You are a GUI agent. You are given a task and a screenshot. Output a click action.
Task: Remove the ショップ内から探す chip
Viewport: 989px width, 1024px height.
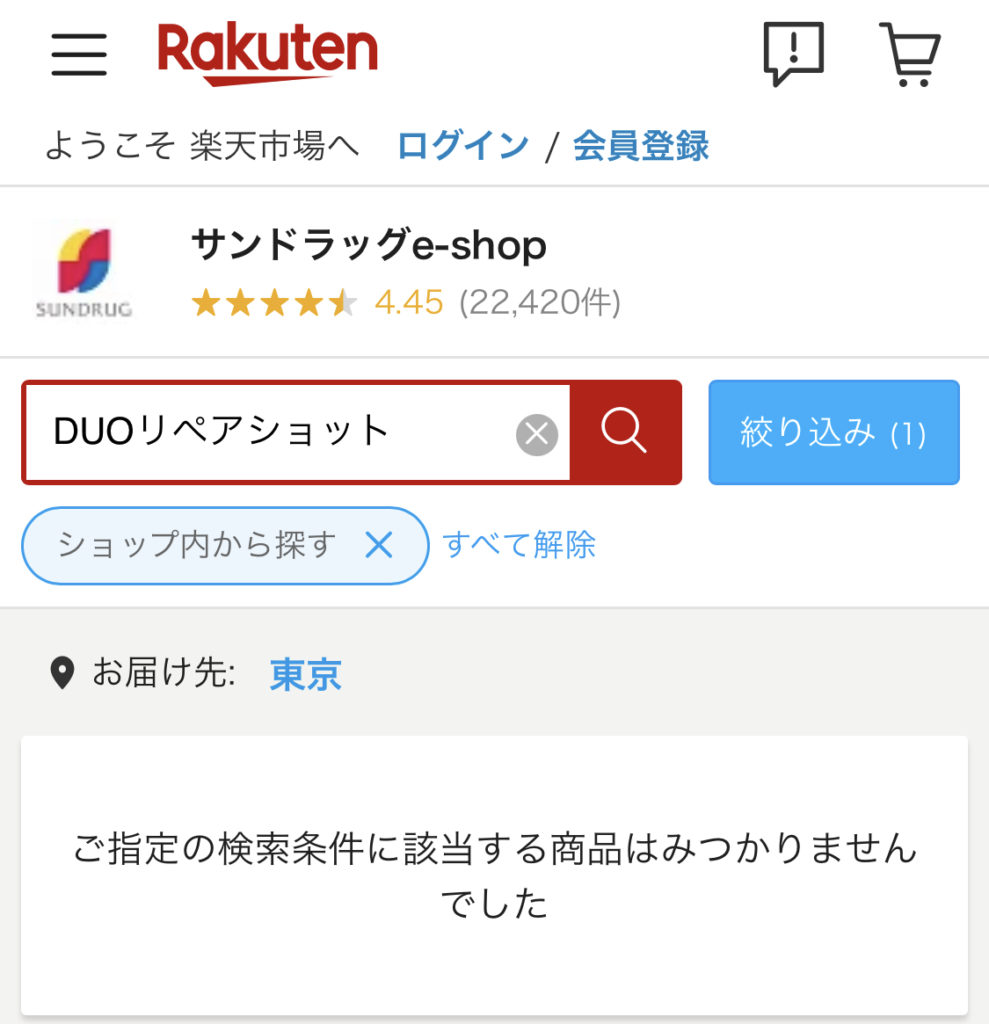379,545
